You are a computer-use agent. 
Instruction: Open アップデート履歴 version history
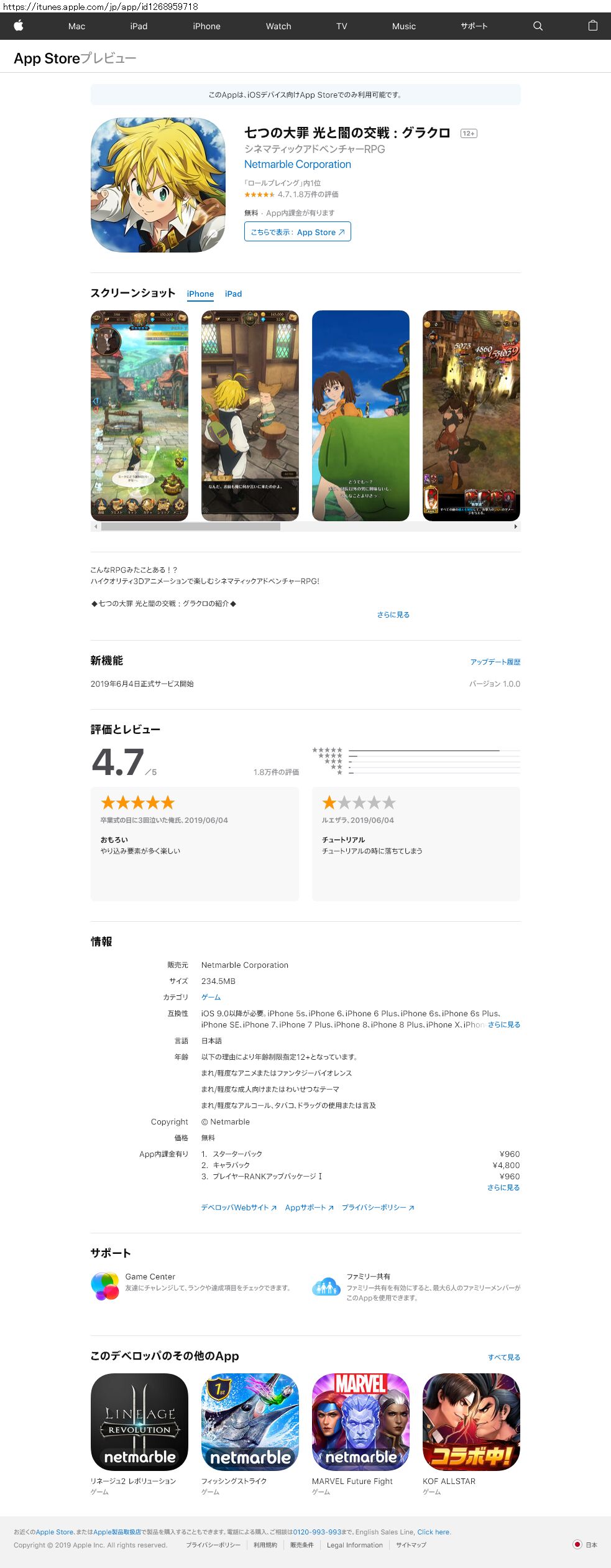click(x=495, y=662)
